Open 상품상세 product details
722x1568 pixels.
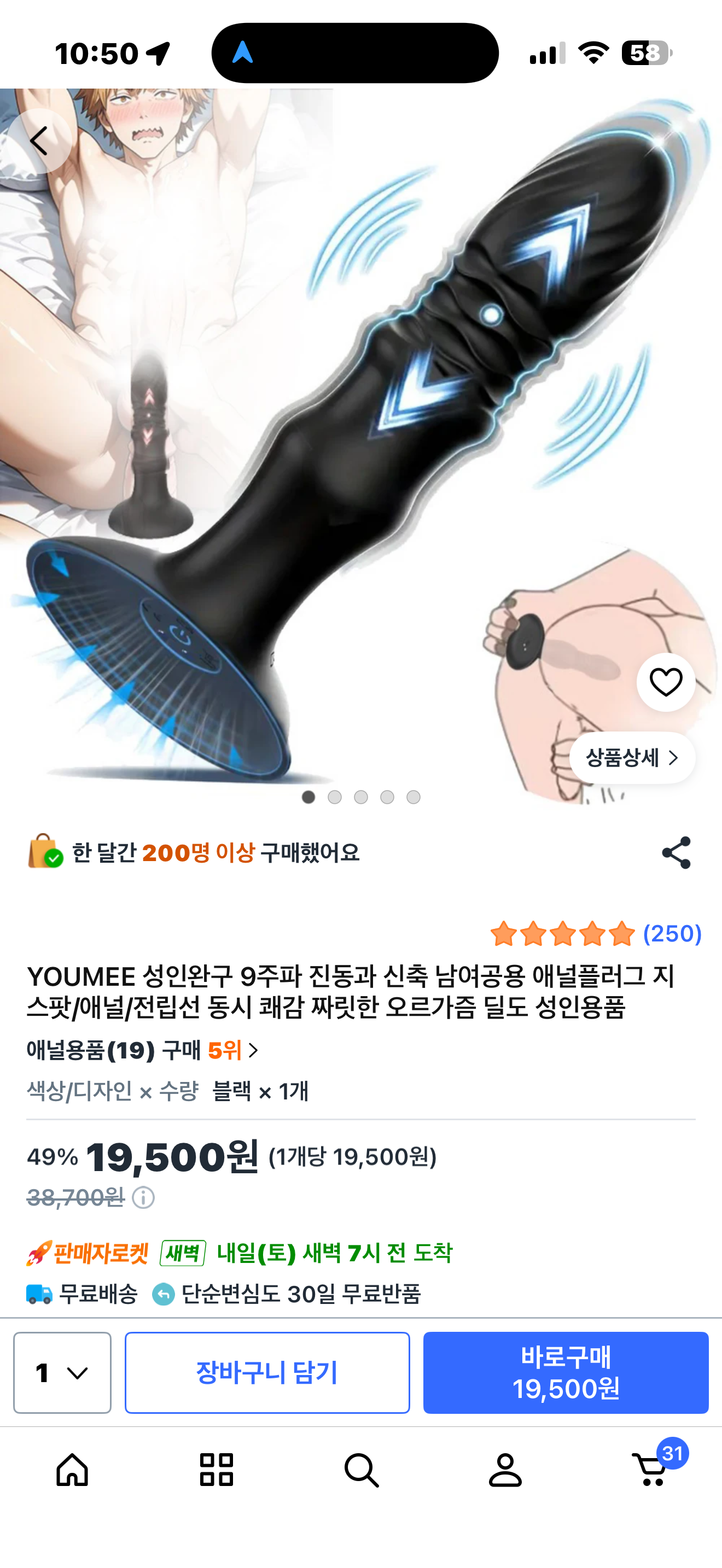tap(632, 758)
